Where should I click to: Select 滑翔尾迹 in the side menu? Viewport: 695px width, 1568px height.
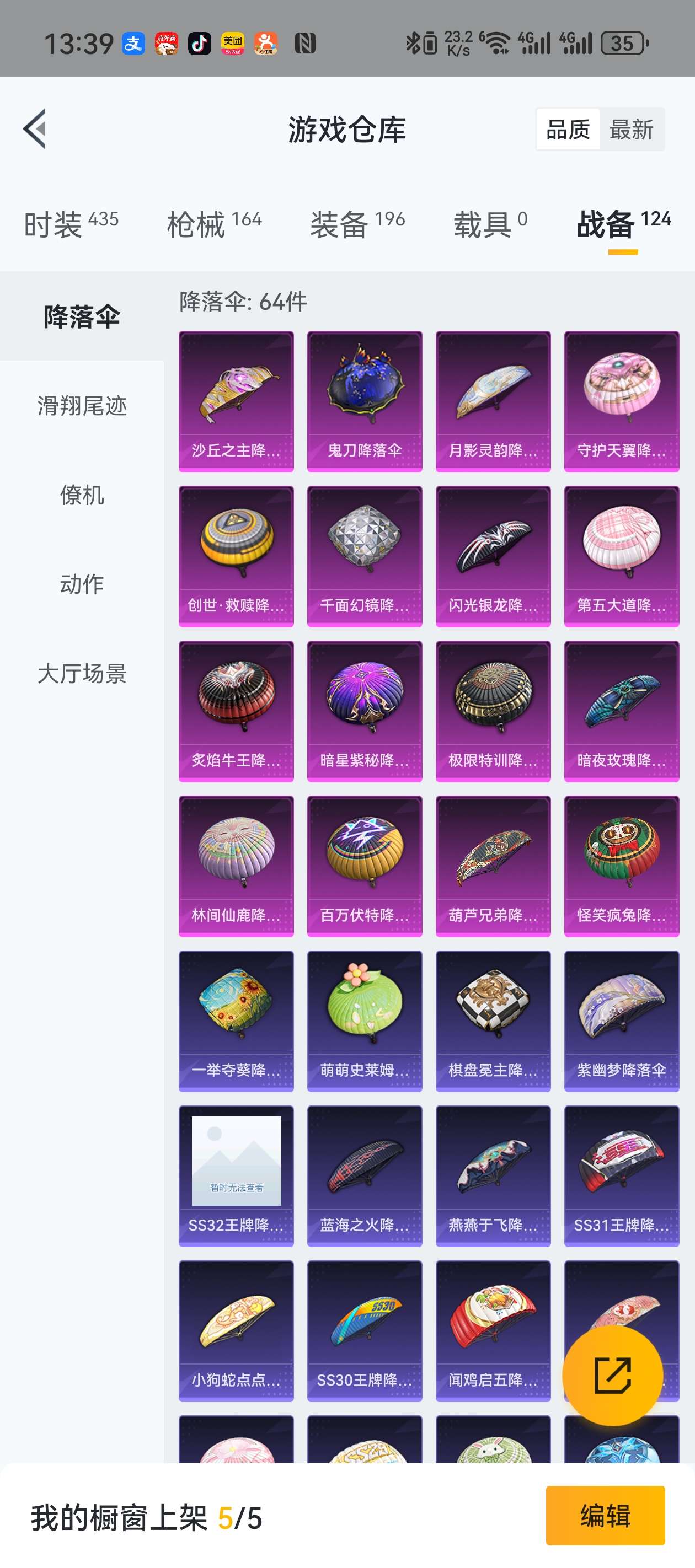[82, 405]
